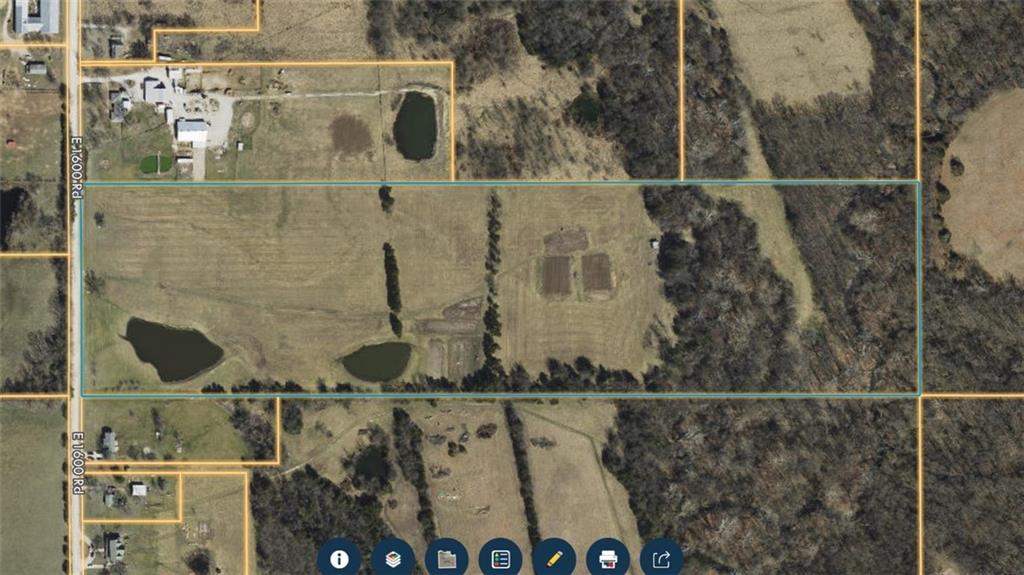The image size is (1024, 575).
Task: Open the basemap gallery
Action: 447,559
